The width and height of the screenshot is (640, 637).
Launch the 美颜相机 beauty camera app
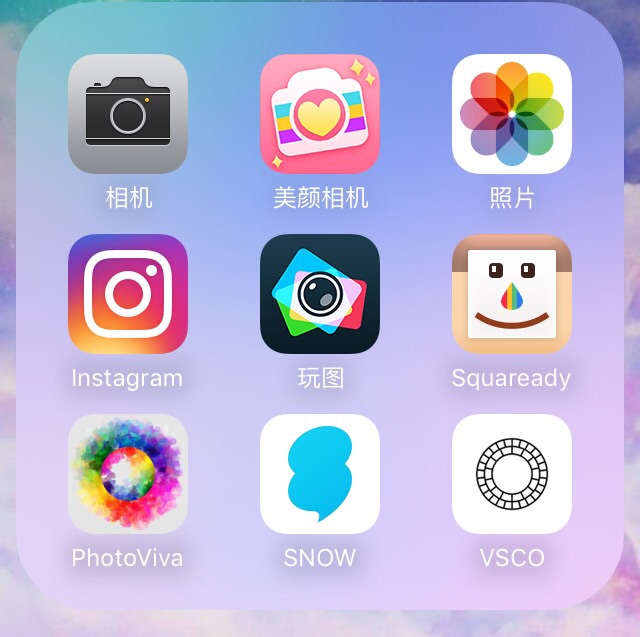tap(320, 114)
